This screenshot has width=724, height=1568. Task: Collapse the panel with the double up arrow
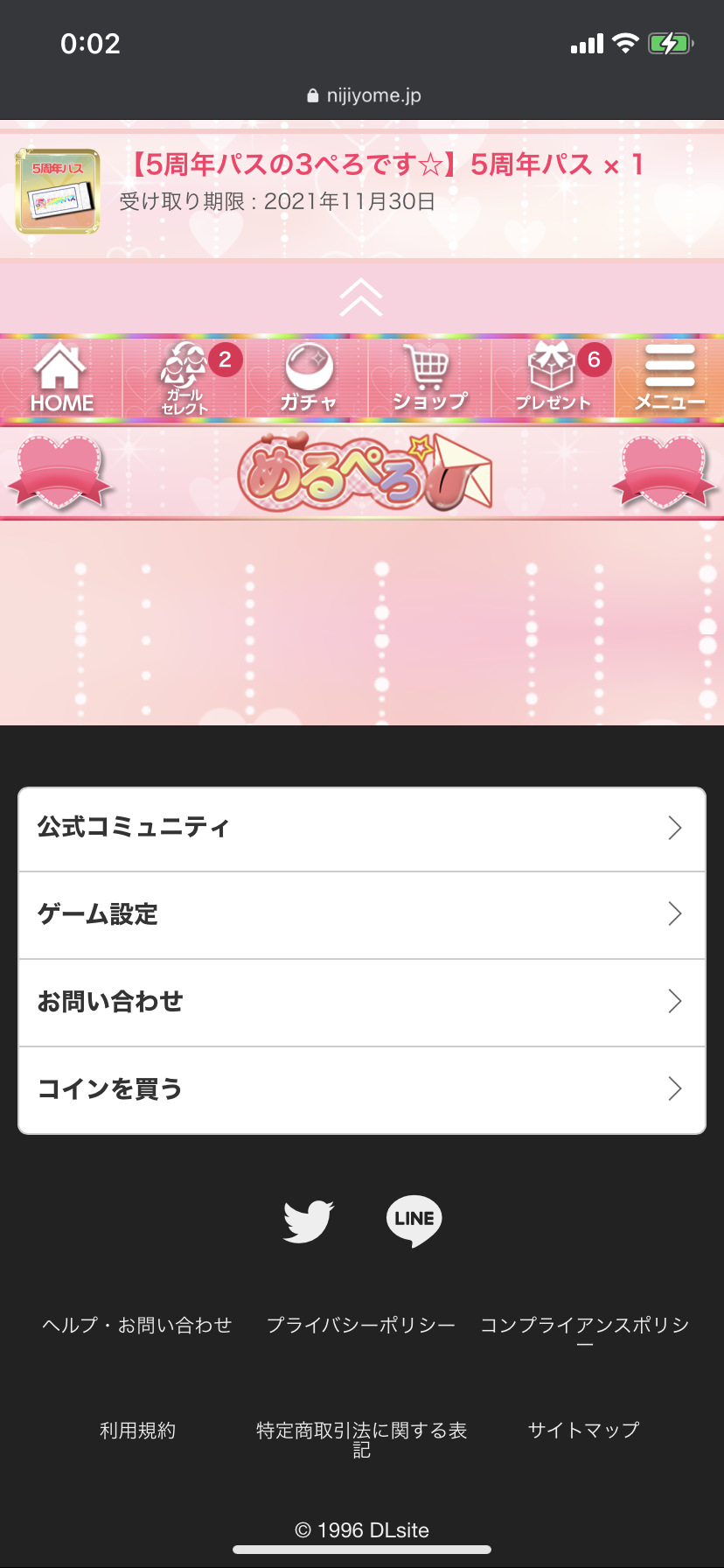[361, 297]
